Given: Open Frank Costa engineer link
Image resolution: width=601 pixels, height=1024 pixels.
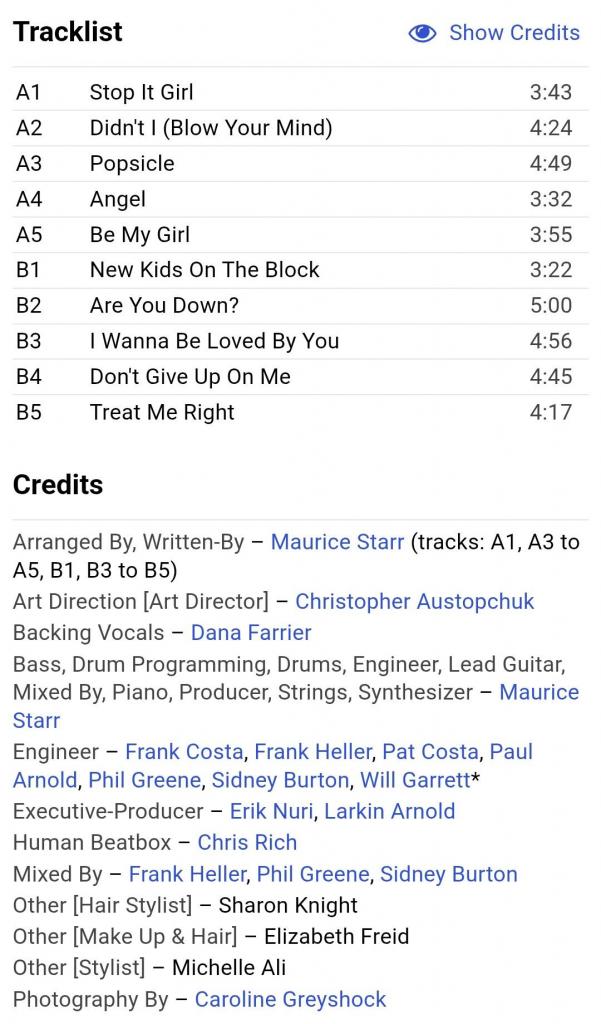Looking at the screenshot, I should [184, 752].
